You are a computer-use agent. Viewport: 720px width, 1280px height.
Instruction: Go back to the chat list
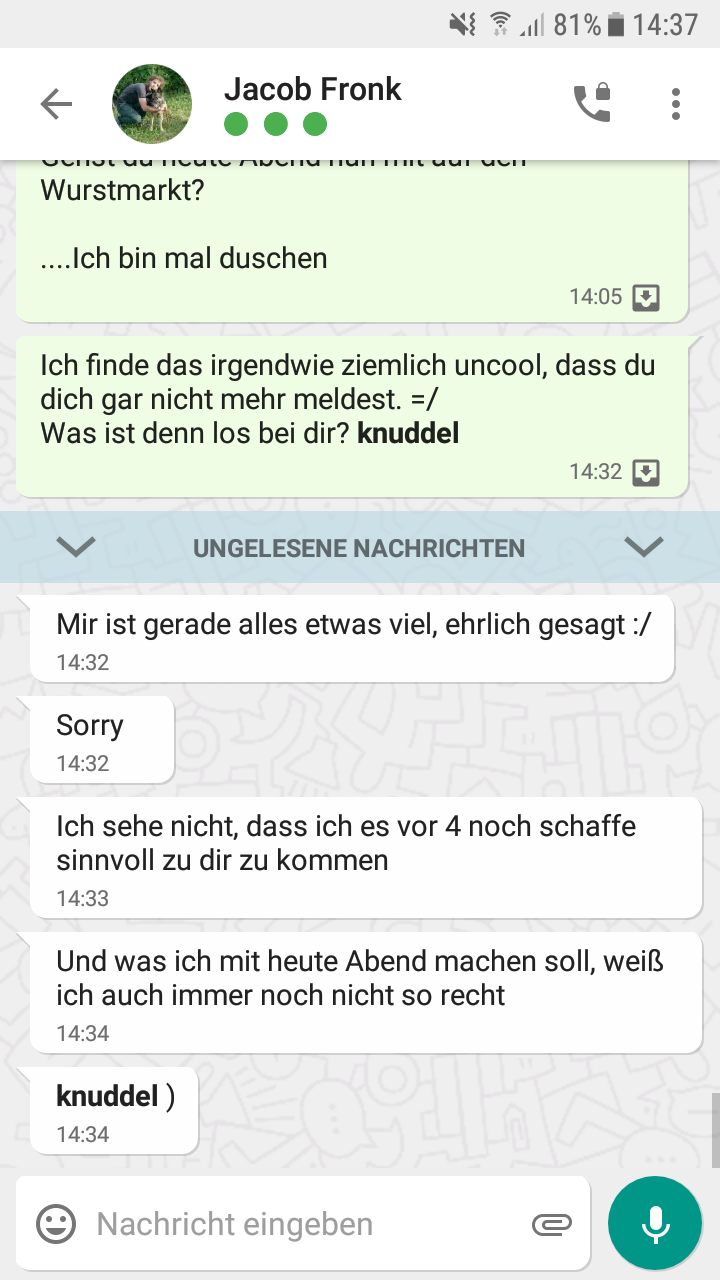(56, 104)
